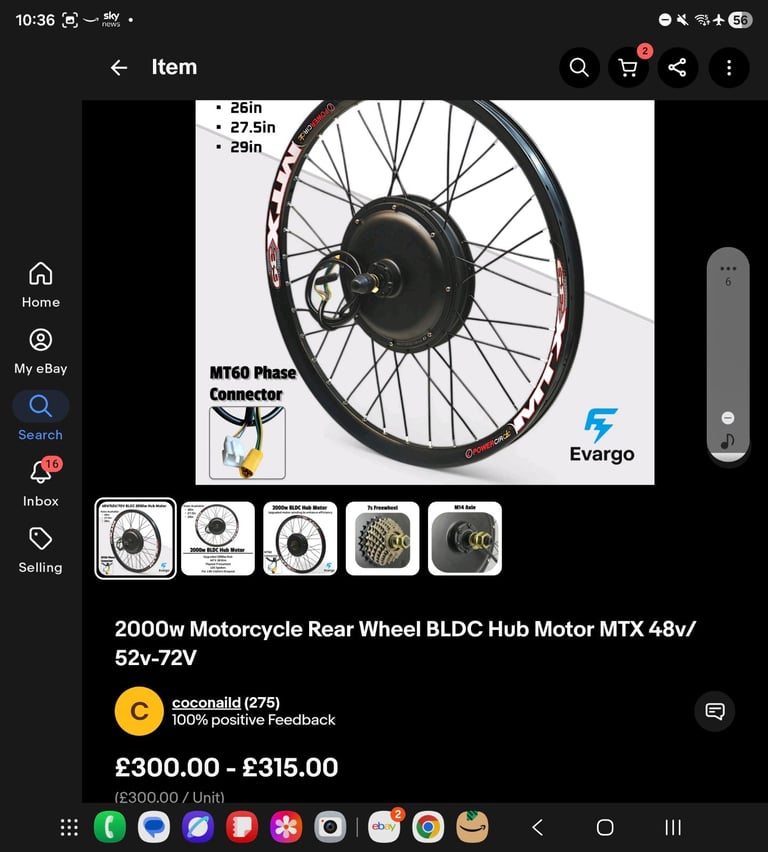
Task: Select the second product thumbnail
Action: pos(217,538)
